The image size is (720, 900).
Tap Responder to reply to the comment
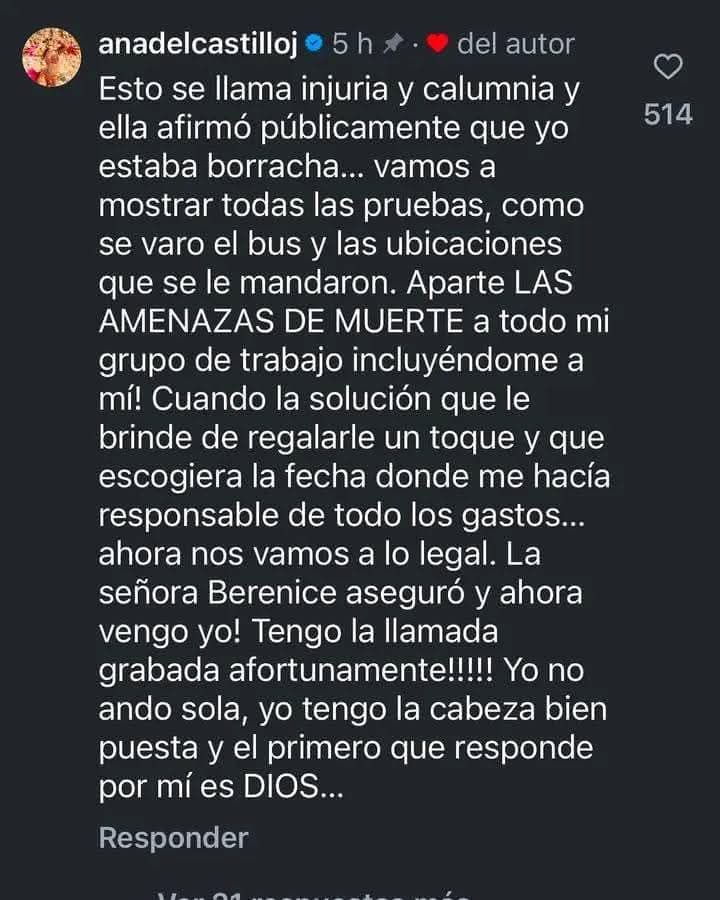173,837
